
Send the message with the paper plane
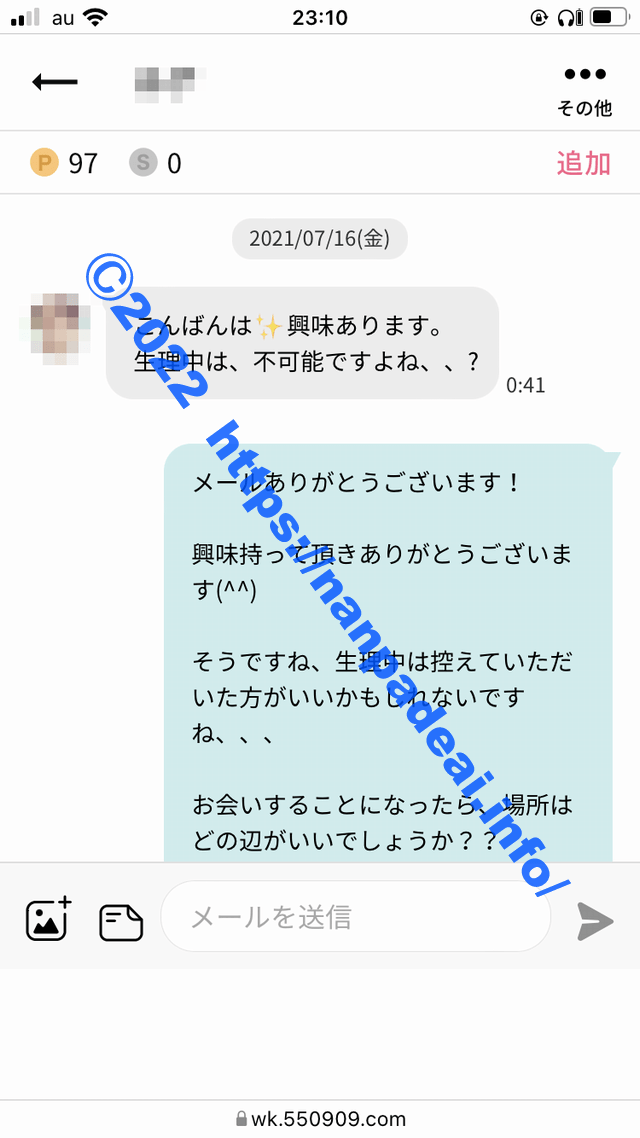(x=595, y=920)
